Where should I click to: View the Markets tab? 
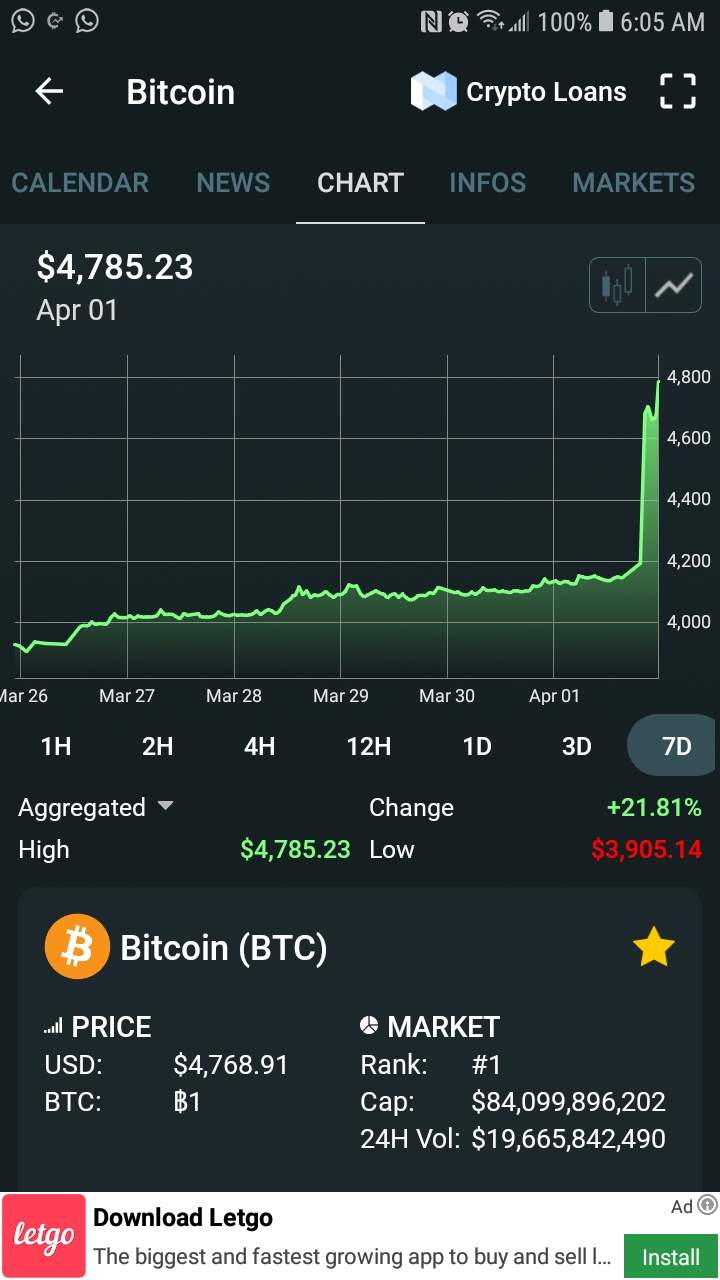point(633,183)
